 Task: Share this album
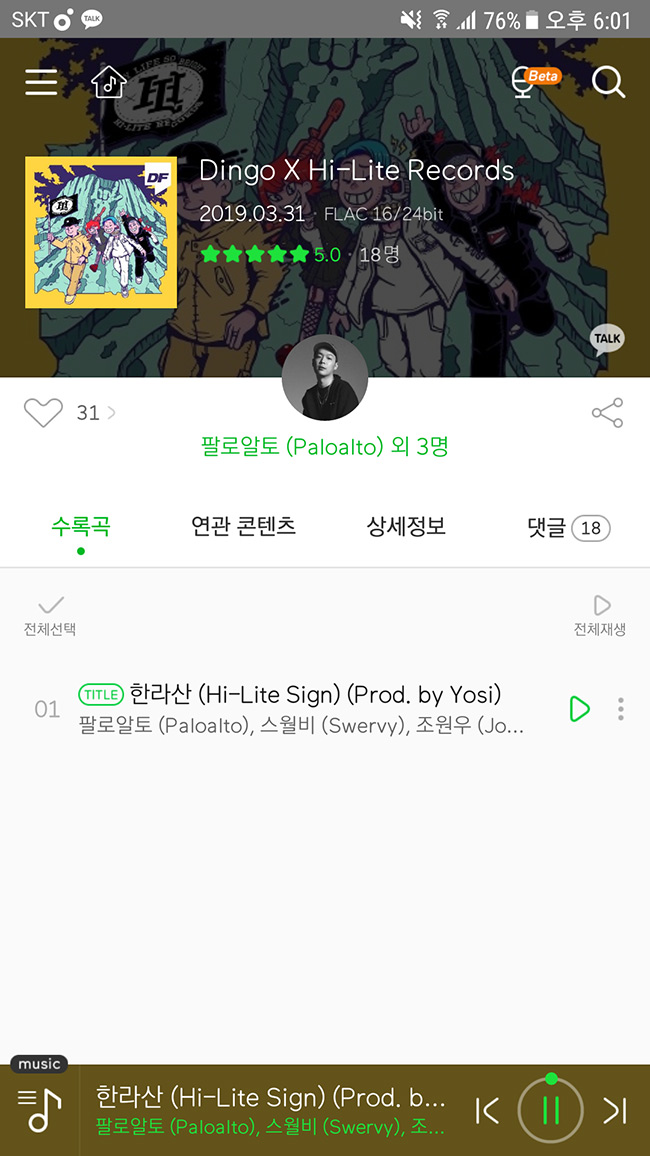[x=607, y=412]
